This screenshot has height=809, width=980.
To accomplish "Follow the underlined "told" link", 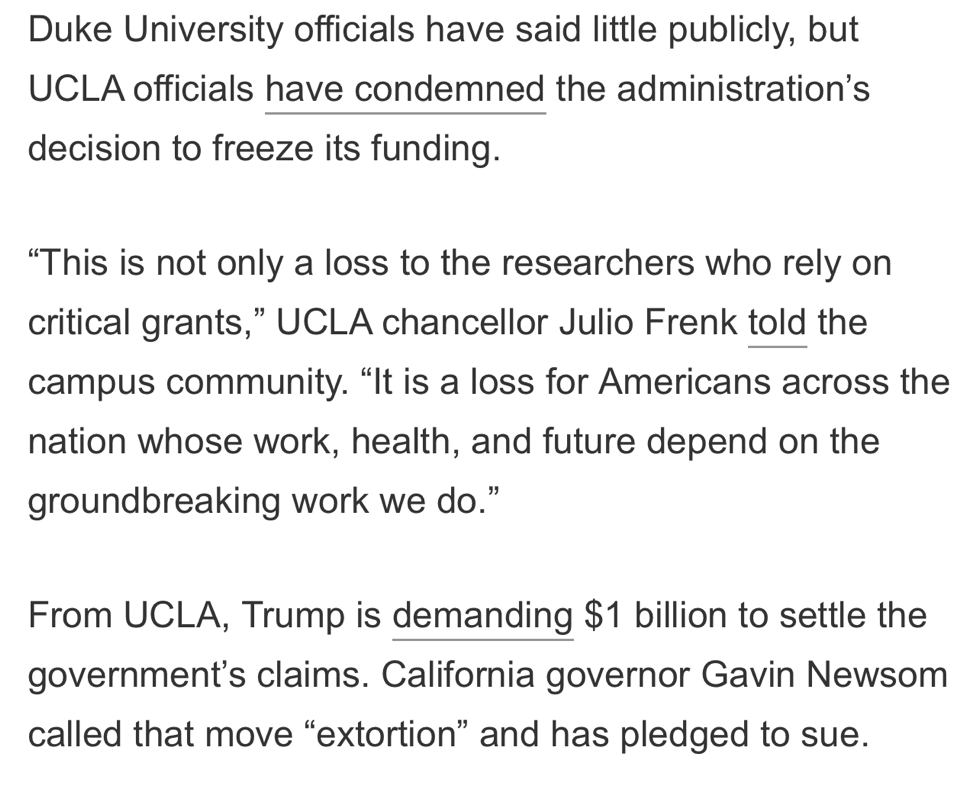I will pyautogui.click(x=777, y=324).
